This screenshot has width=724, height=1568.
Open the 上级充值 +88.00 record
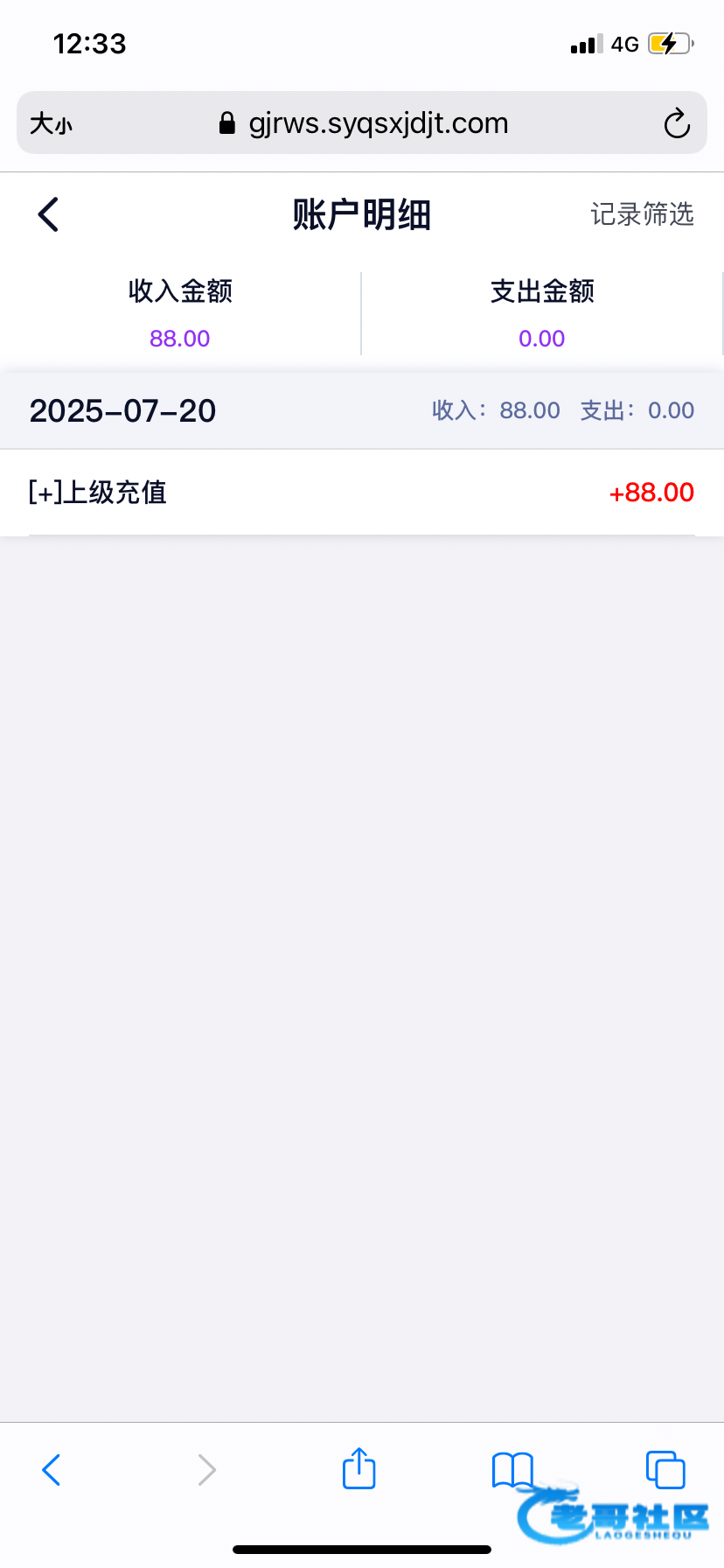(362, 492)
